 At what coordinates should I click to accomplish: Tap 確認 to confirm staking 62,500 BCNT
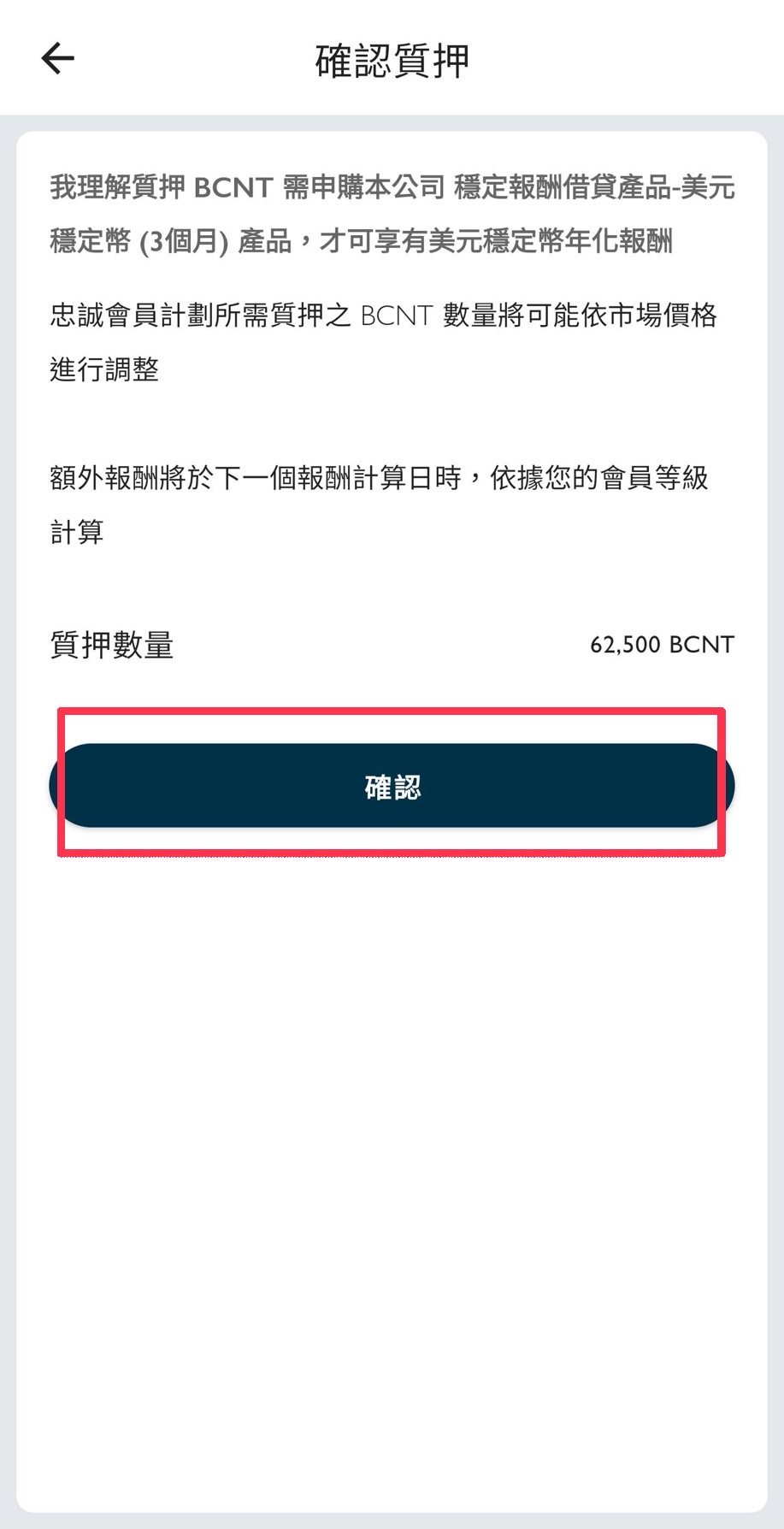coord(392,785)
